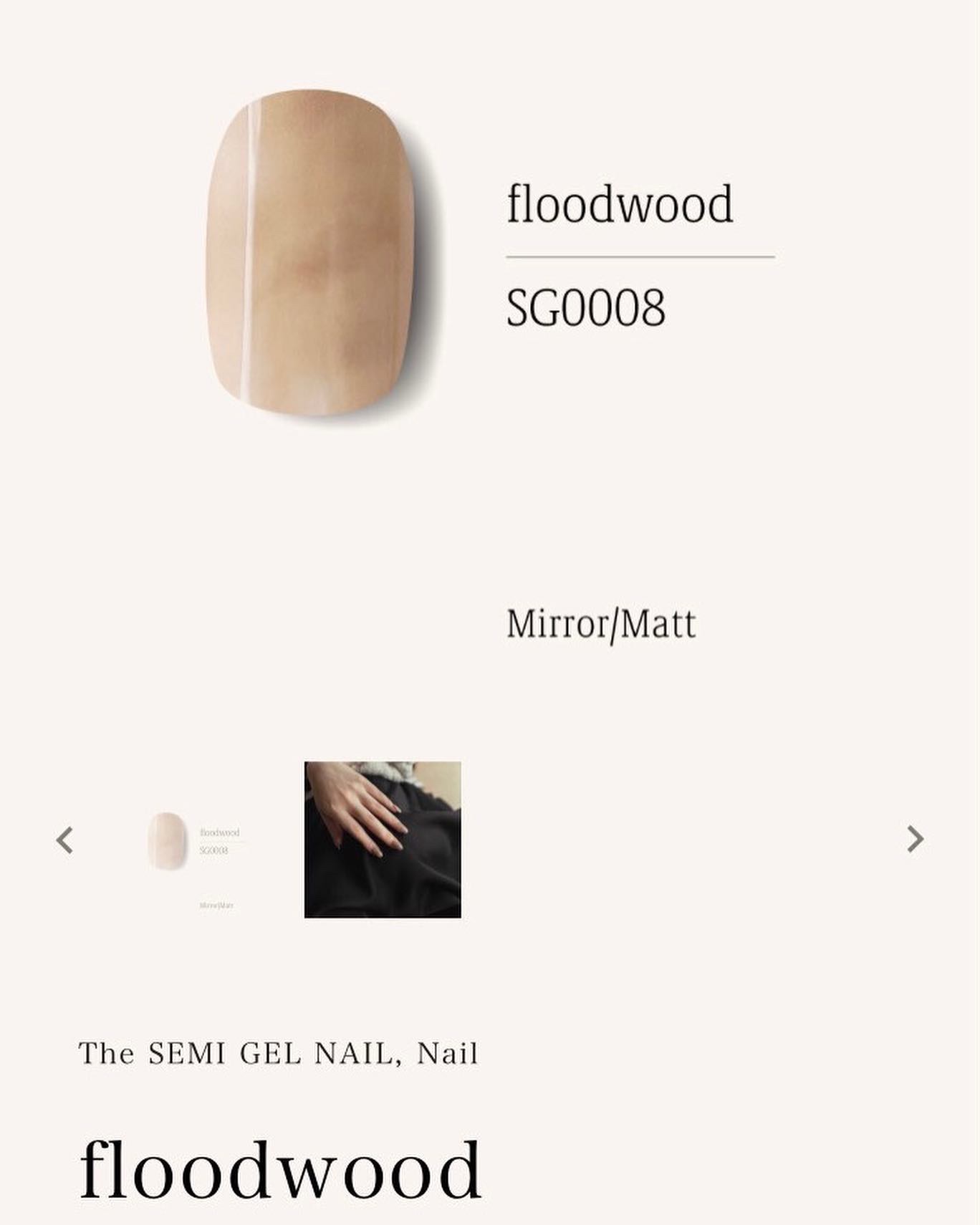Select the floodwood SG0008 swatch thumbnail

195,840
